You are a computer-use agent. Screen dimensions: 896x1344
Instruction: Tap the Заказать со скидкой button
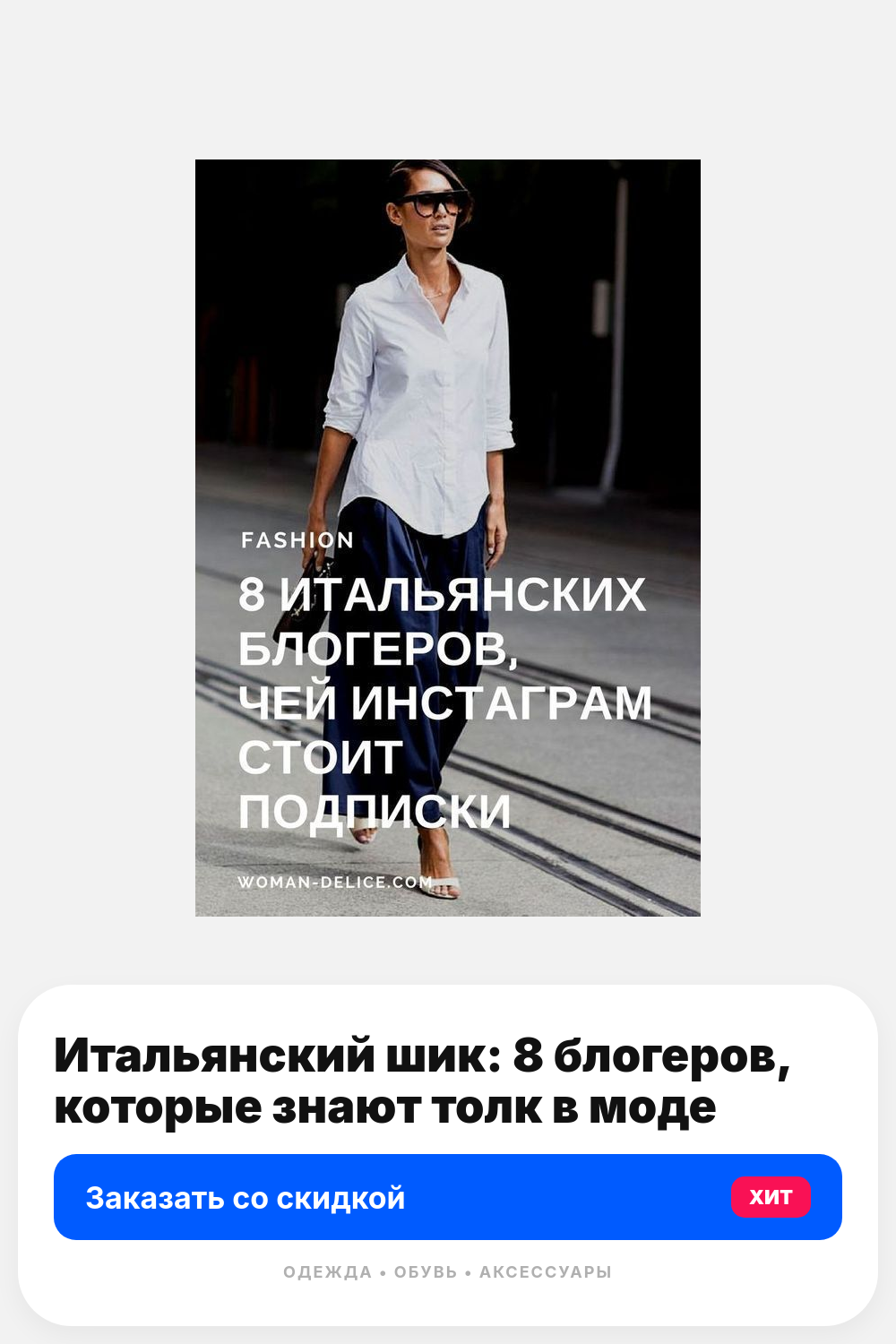click(448, 1197)
